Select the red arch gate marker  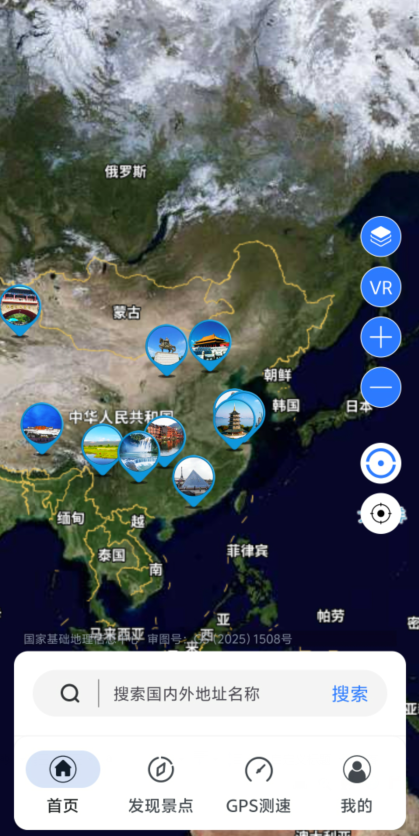pyautogui.click(x=20, y=309)
